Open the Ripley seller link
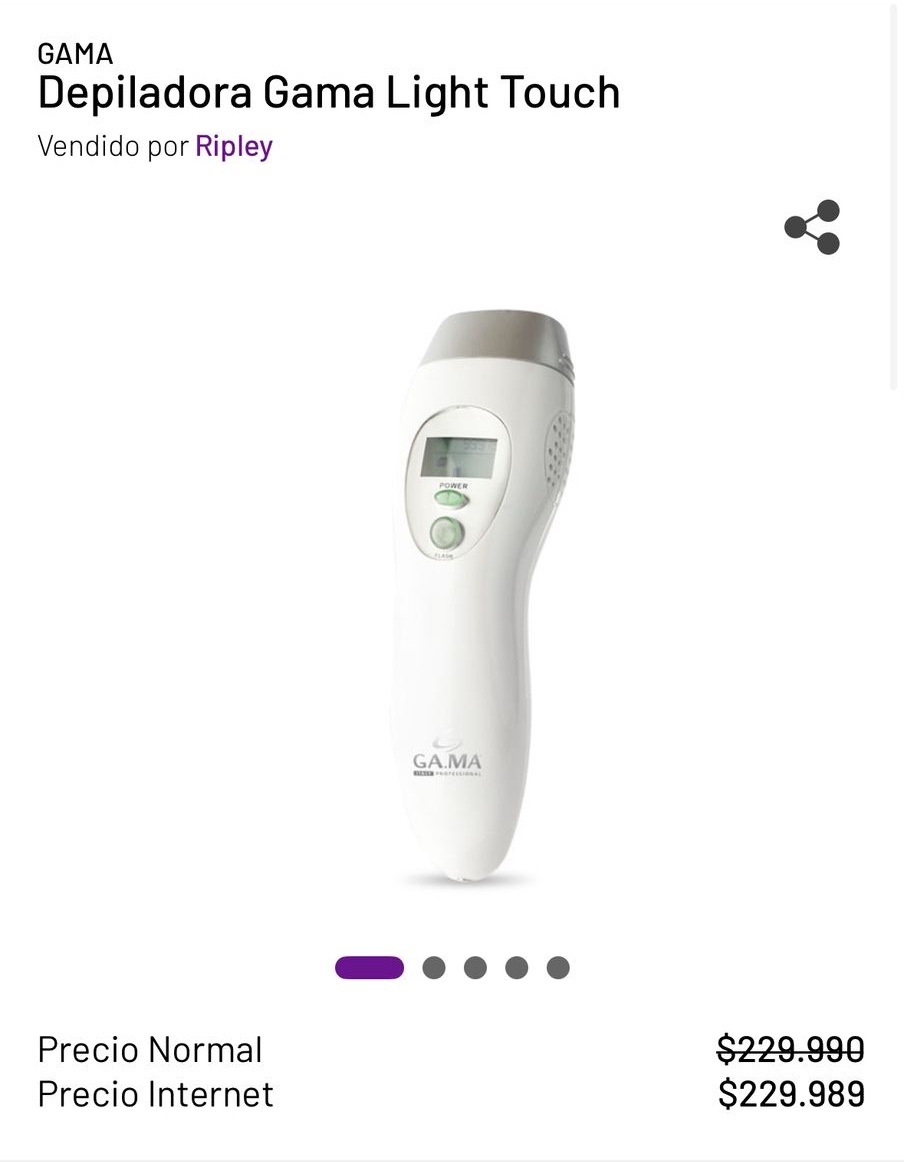Image resolution: width=904 pixels, height=1162 pixels. pos(234,146)
